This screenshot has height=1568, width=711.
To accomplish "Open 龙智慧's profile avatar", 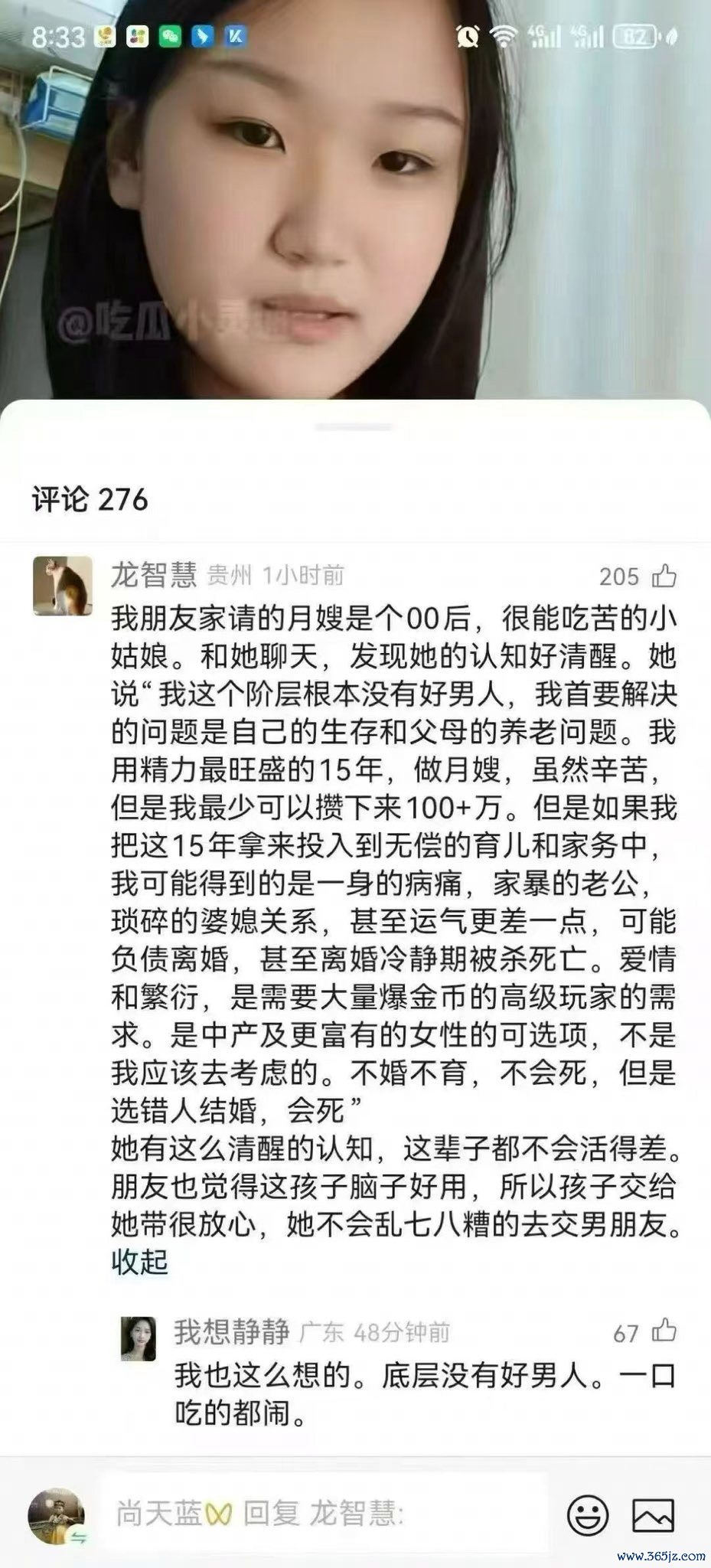I will coord(63,586).
